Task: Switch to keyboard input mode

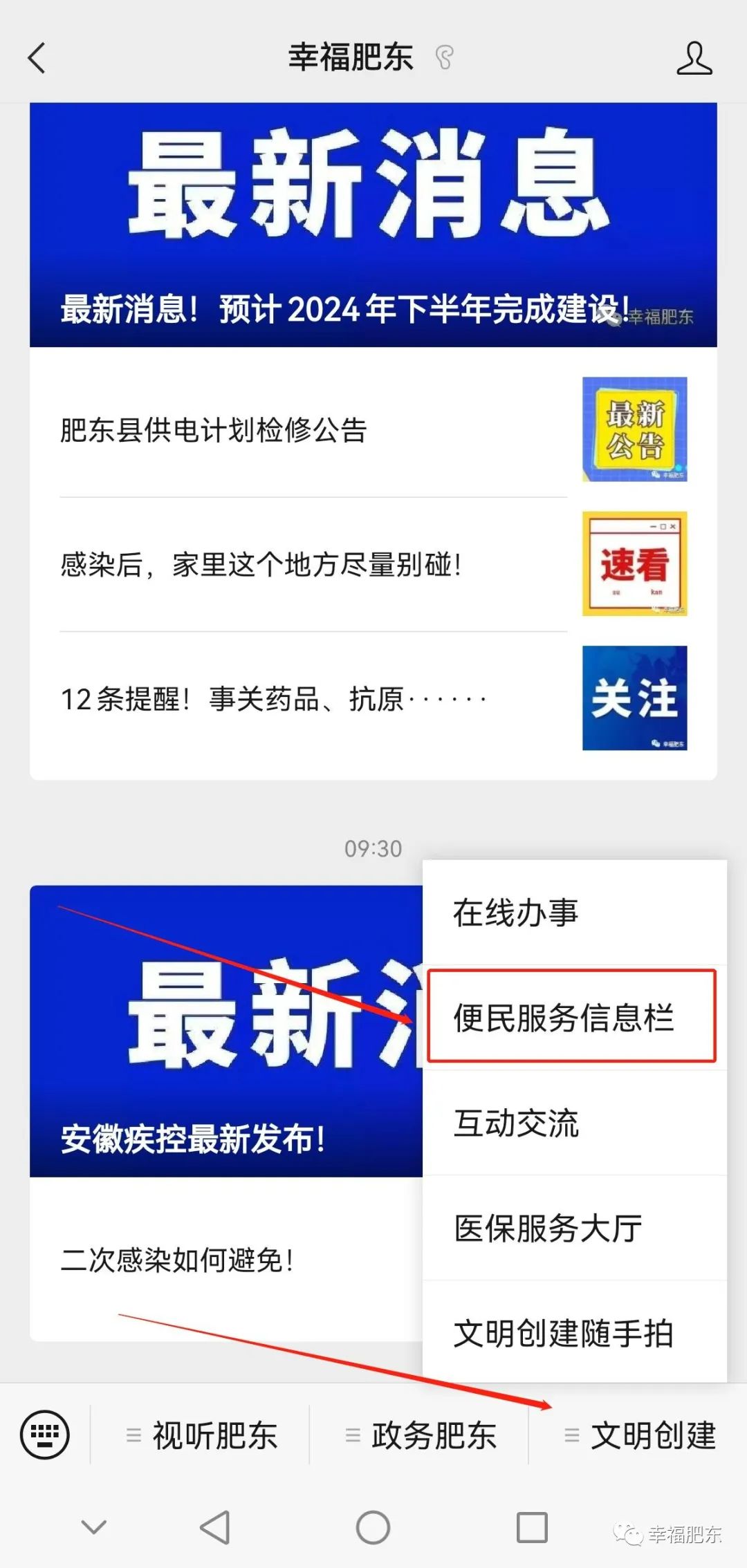Action: (x=45, y=1435)
